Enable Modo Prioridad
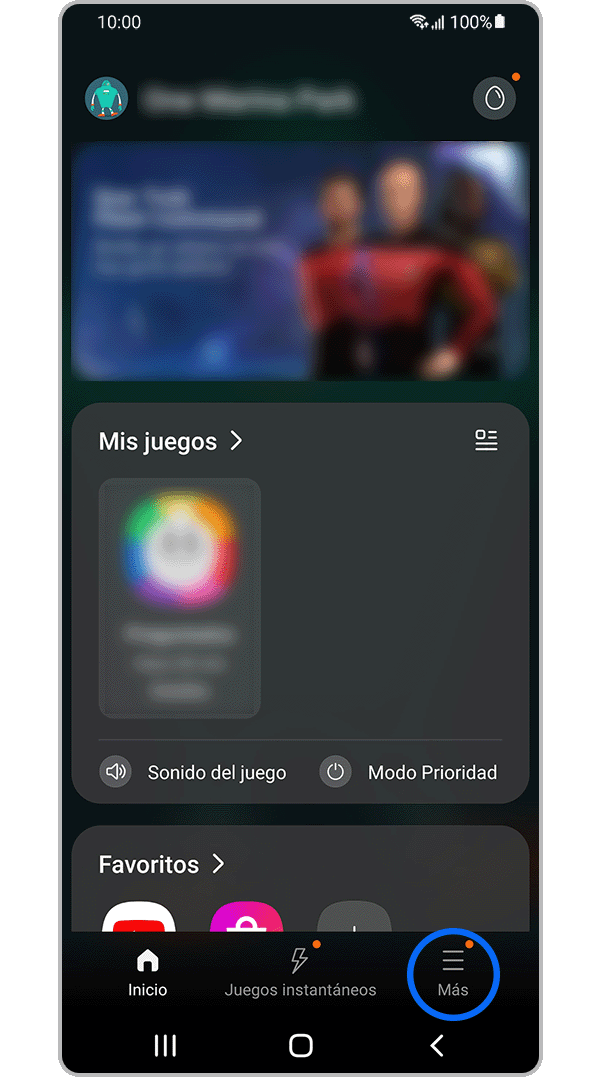This screenshot has height=1077, width=600. click(x=409, y=772)
